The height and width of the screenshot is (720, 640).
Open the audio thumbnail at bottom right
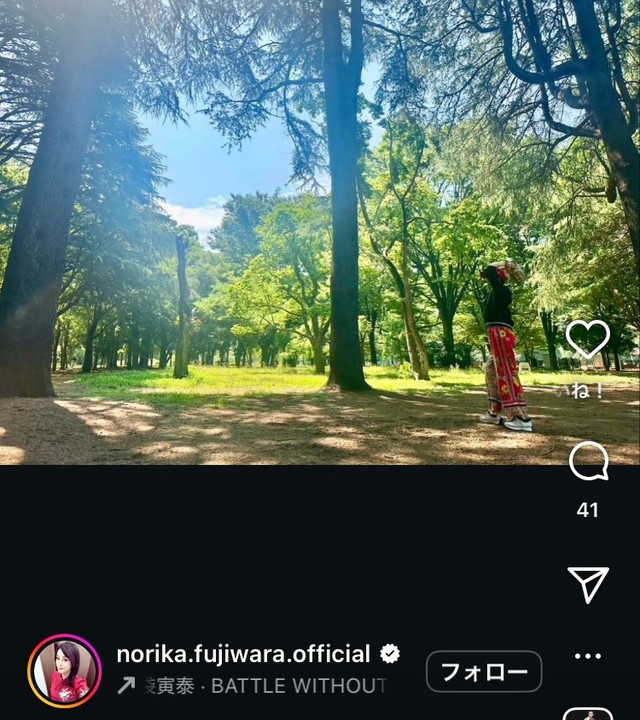click(588, 713)
